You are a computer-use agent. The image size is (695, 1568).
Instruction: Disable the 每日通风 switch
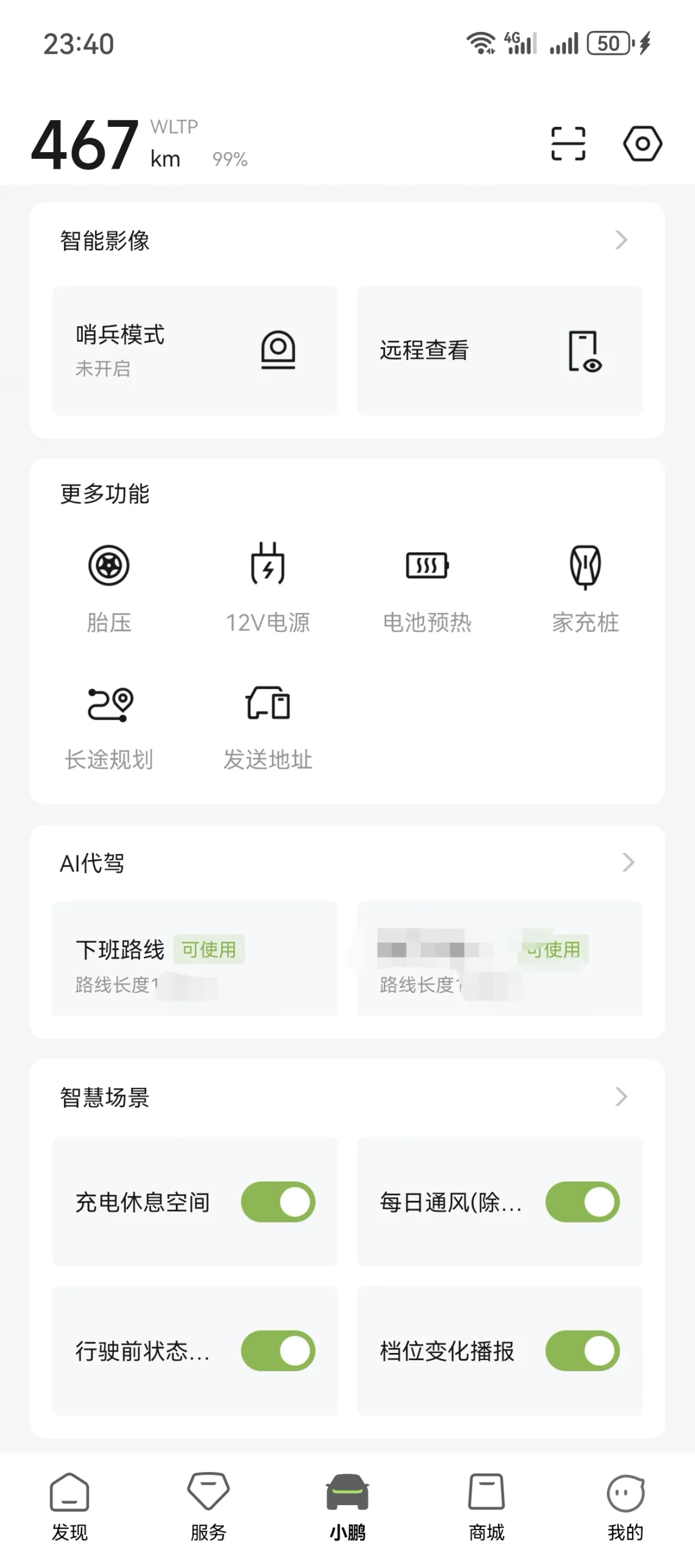583,1201
